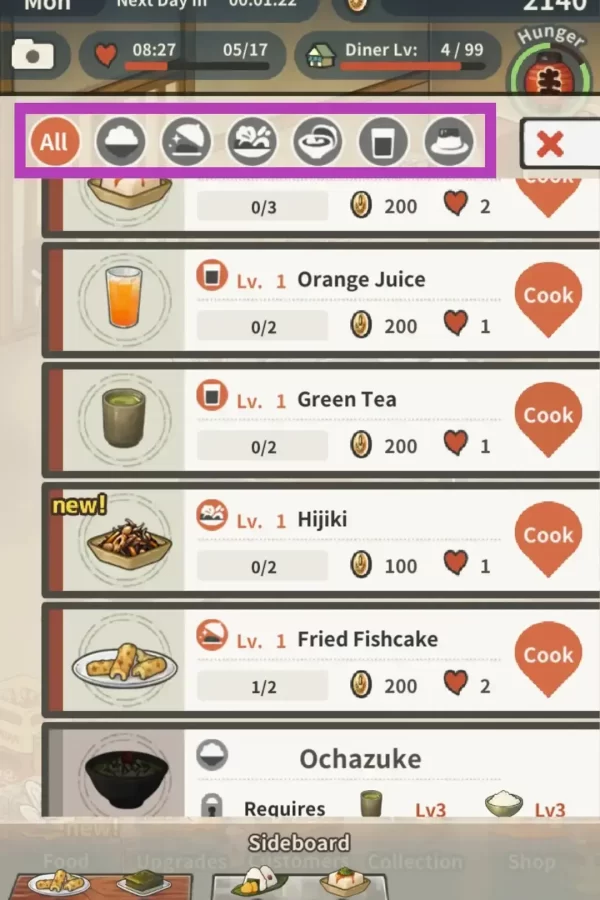Close the recipe menu
This screenshot has height=900, width=600.
pos(551,145)
